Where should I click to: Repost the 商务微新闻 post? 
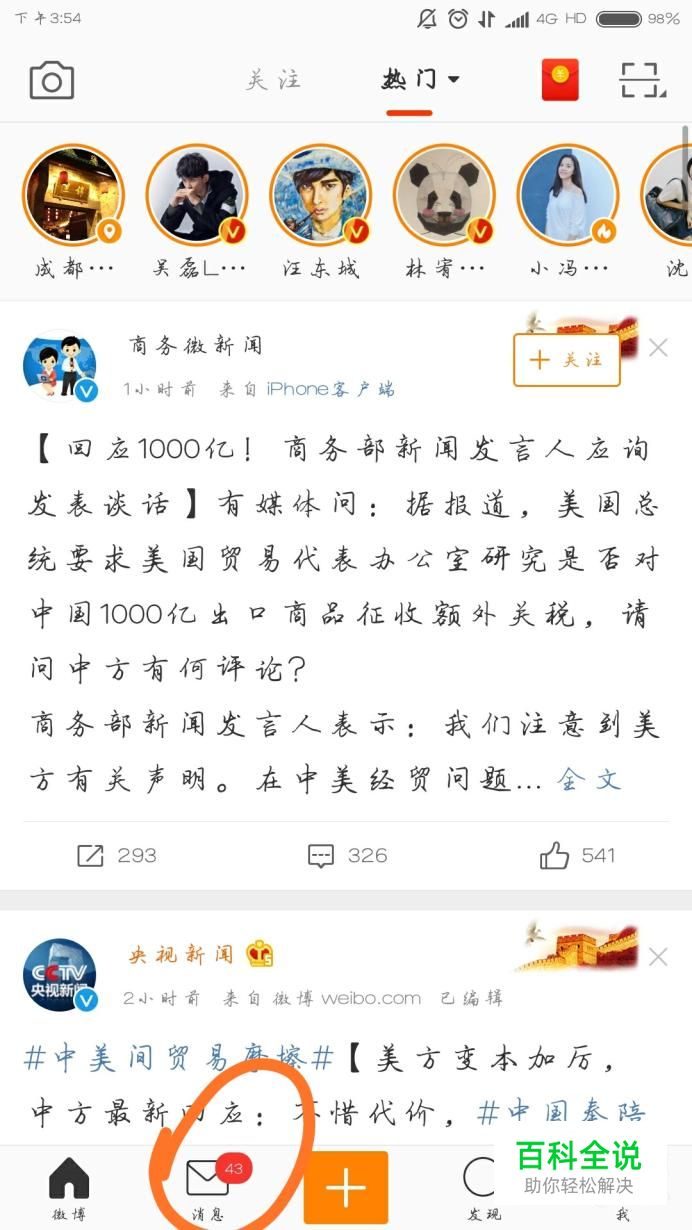click(x=117, y=855)
